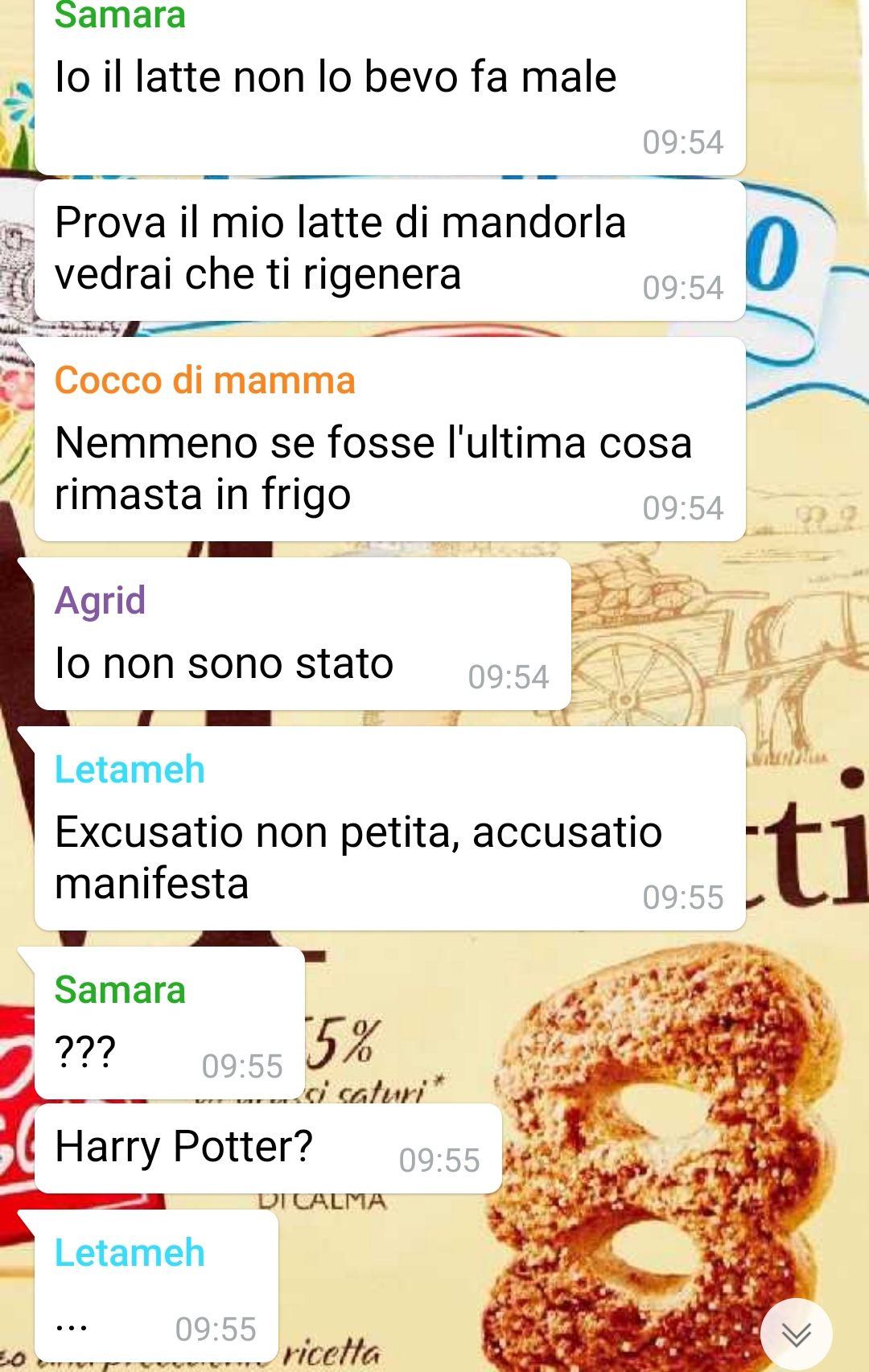Open Agrid's profile from message name
The width and height of the screenshot is (869, 1372).
pos(100,601)
